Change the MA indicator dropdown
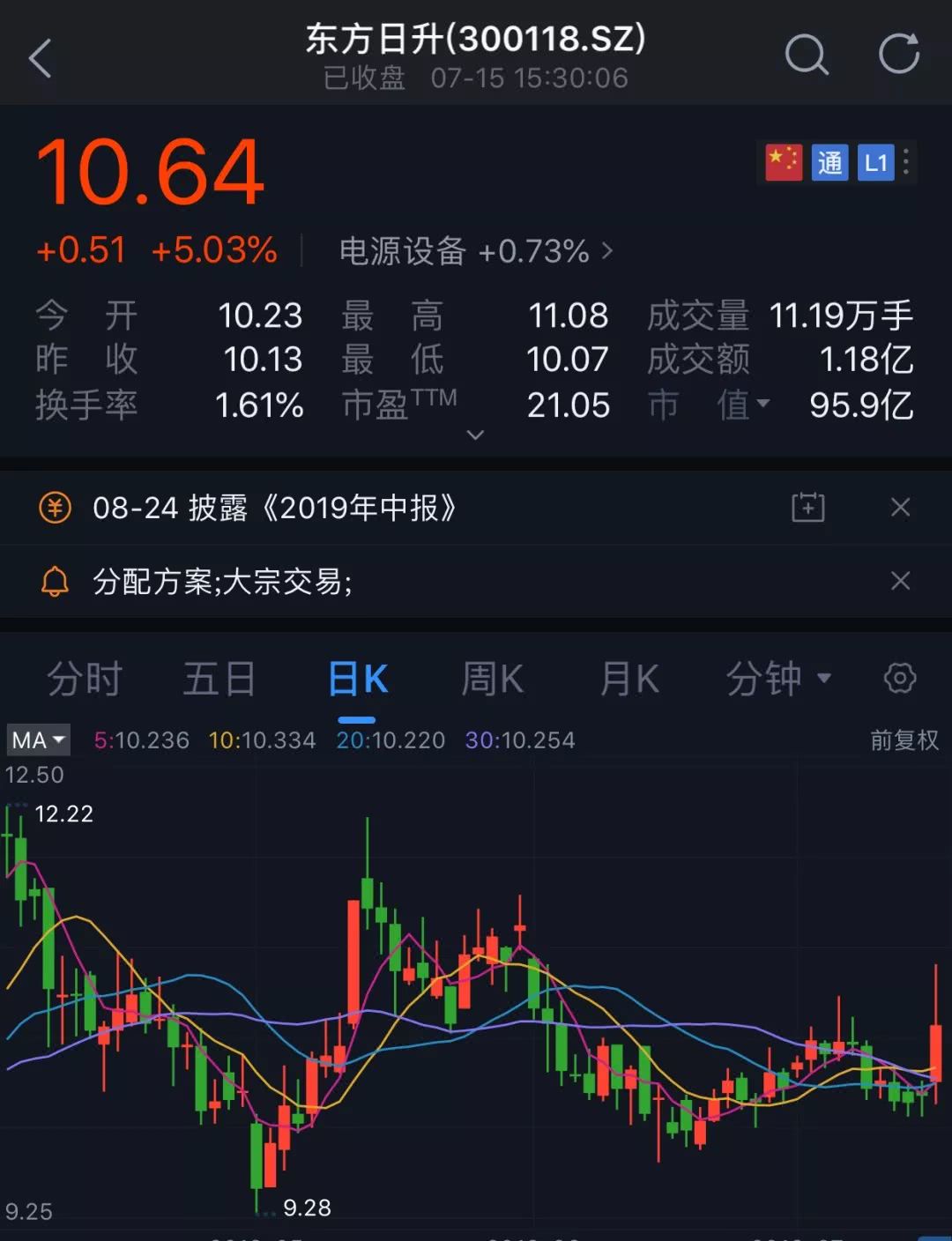Image resolution: width=952 pixels, height=1241 pixels. coord(38,740)
